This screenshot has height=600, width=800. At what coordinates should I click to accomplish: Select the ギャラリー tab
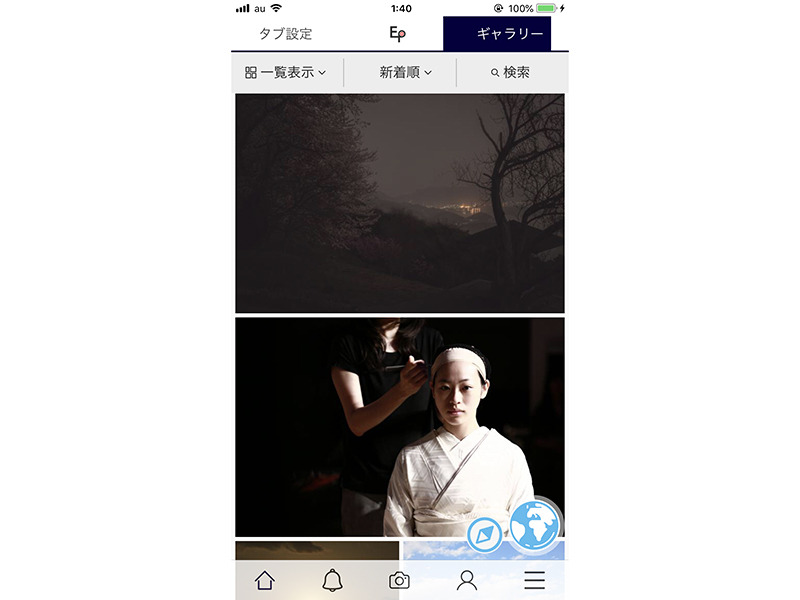click(510, 33)
